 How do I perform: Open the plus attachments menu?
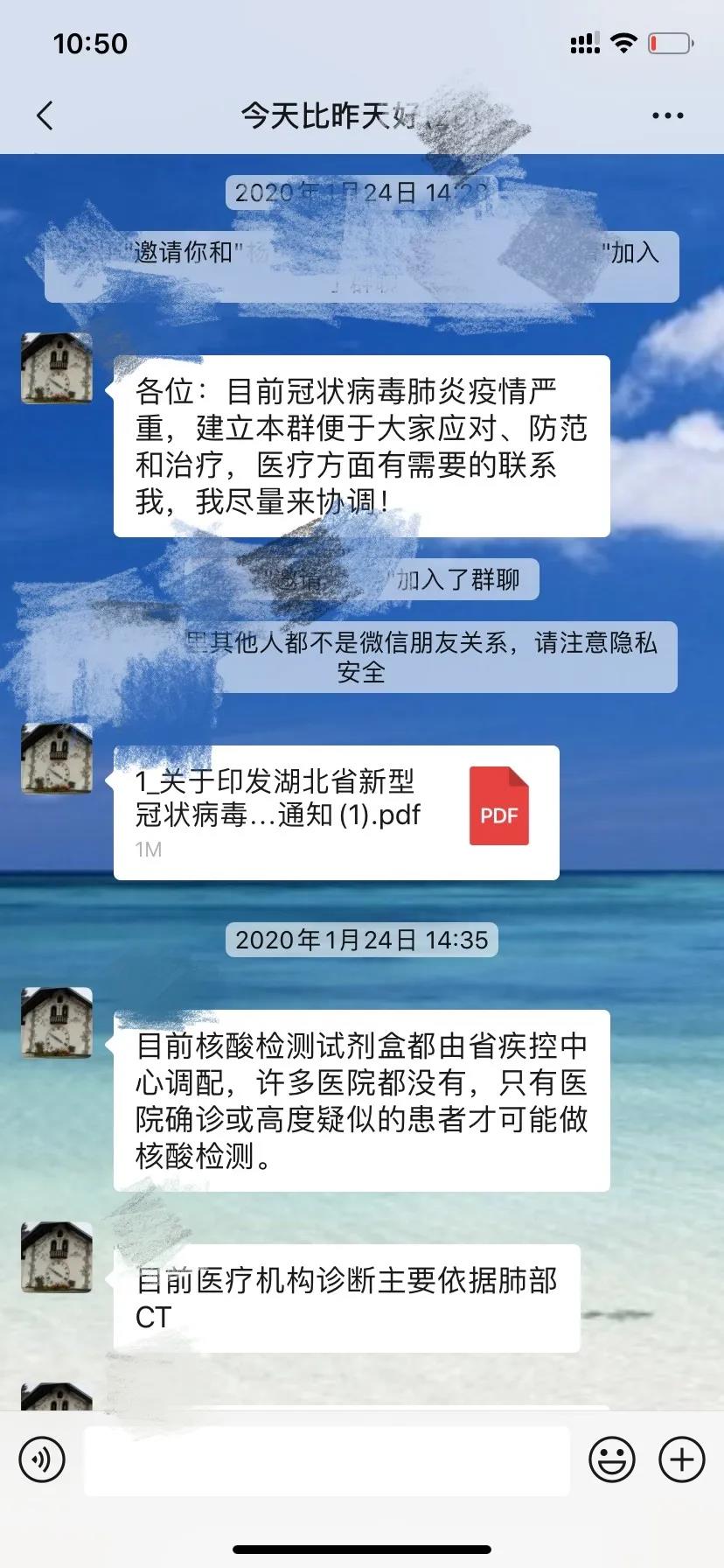681,1459
